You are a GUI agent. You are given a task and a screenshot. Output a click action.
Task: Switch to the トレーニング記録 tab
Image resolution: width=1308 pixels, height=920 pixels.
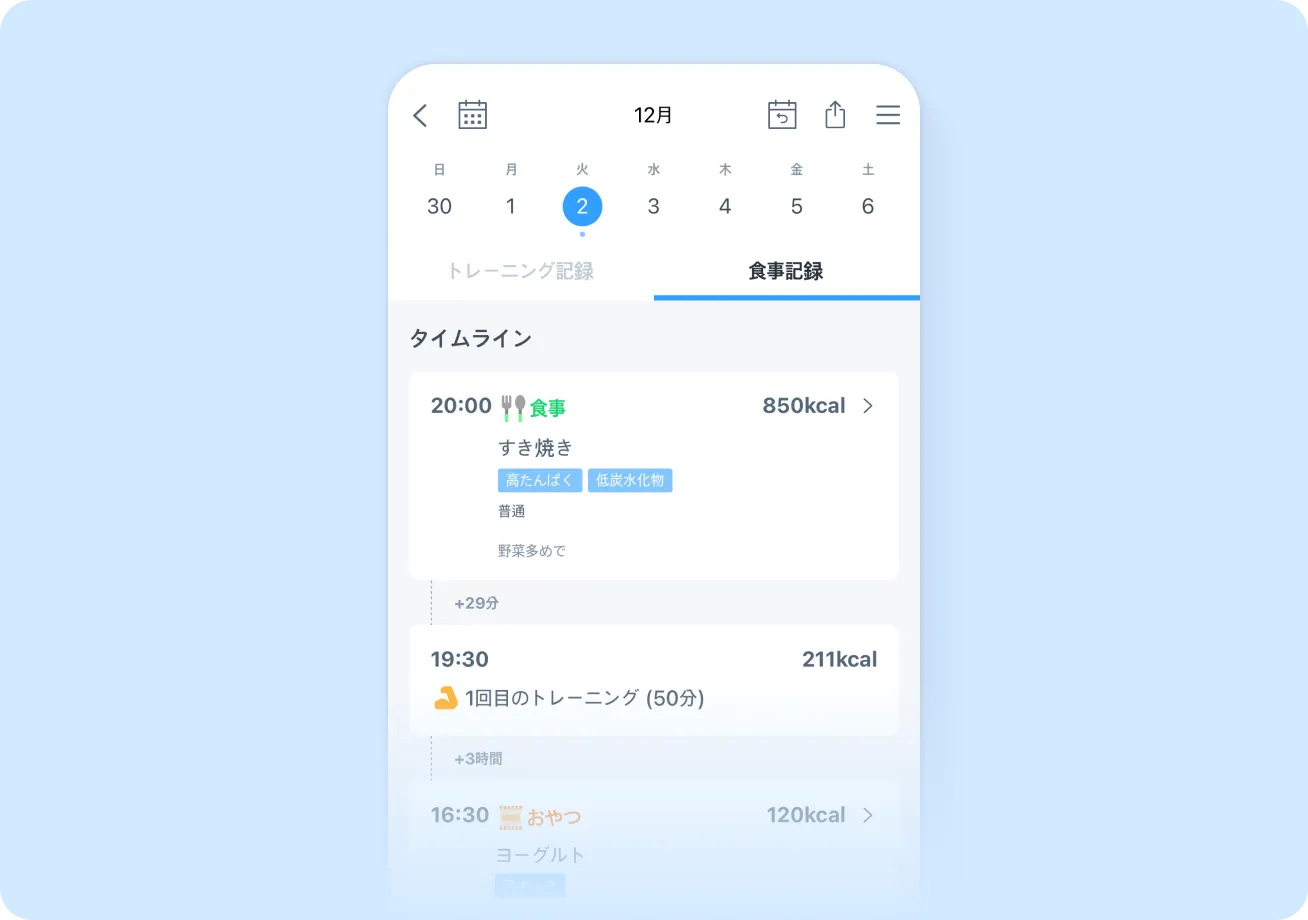tap(520, 271)
